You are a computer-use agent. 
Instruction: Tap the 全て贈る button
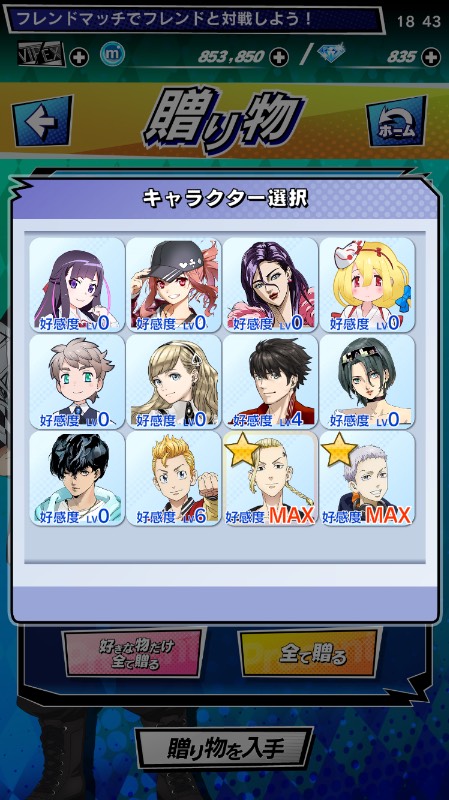310,654
